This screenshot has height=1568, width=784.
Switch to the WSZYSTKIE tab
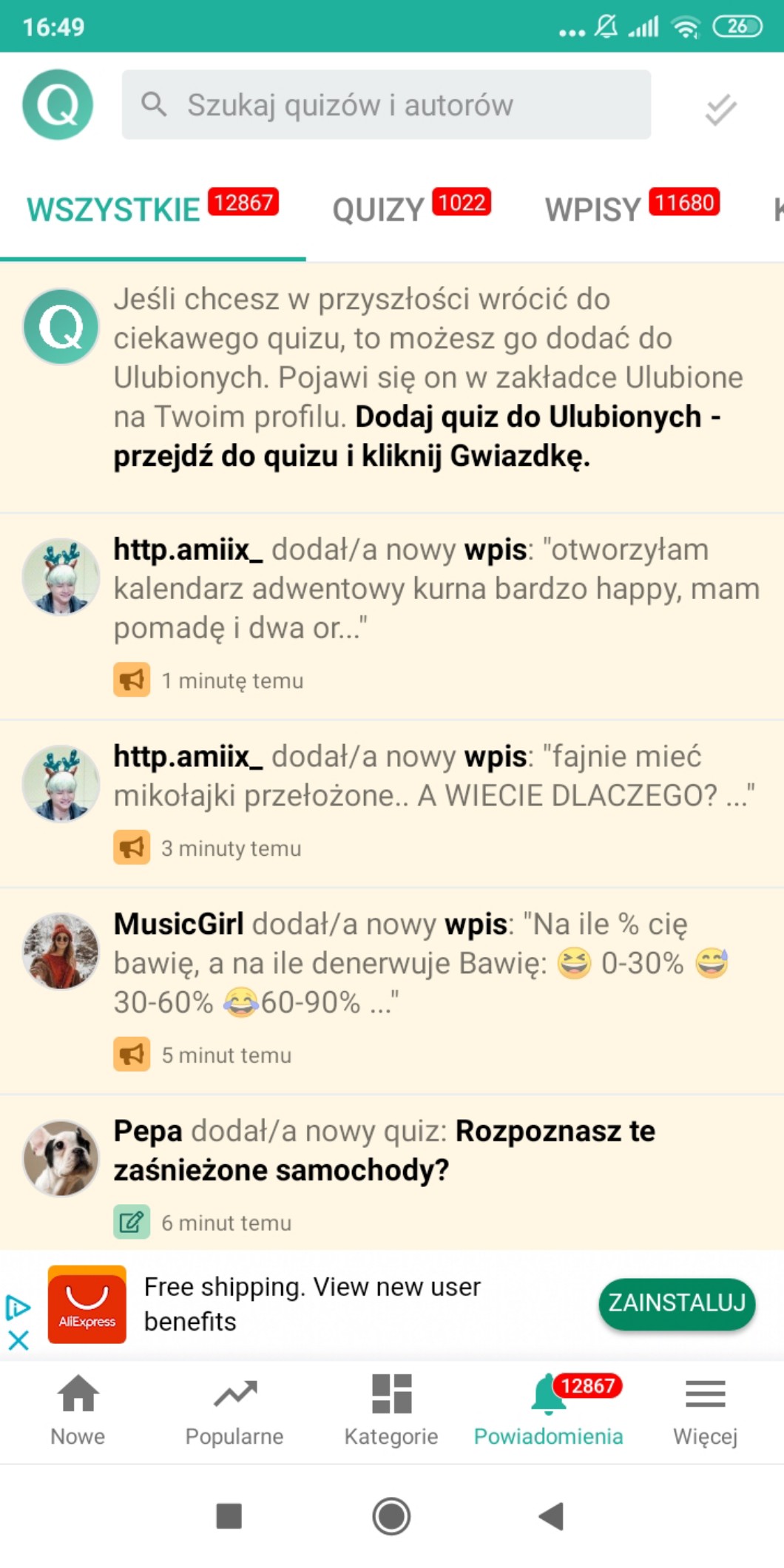pos(114,210)
